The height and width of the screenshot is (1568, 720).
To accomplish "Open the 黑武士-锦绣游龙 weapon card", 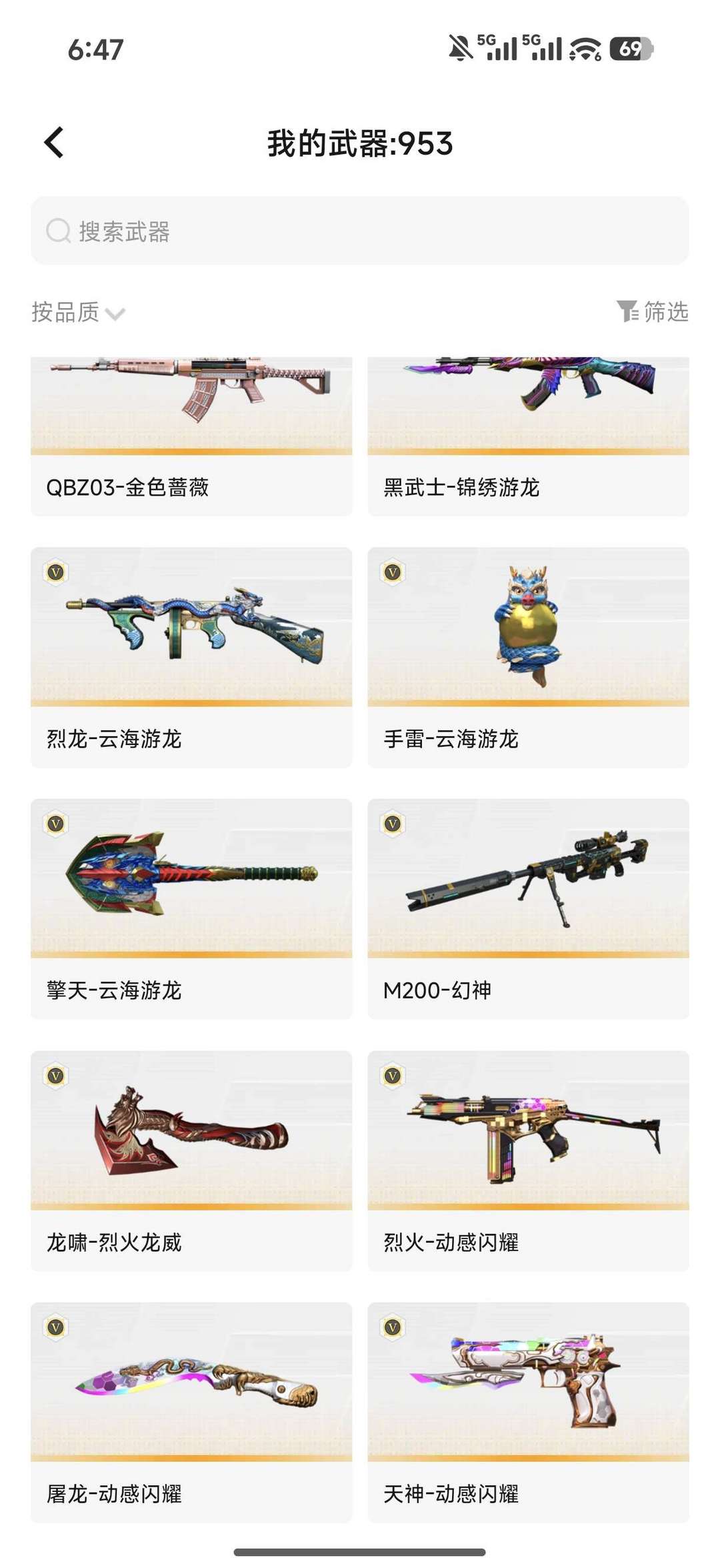I will (528, 436).
